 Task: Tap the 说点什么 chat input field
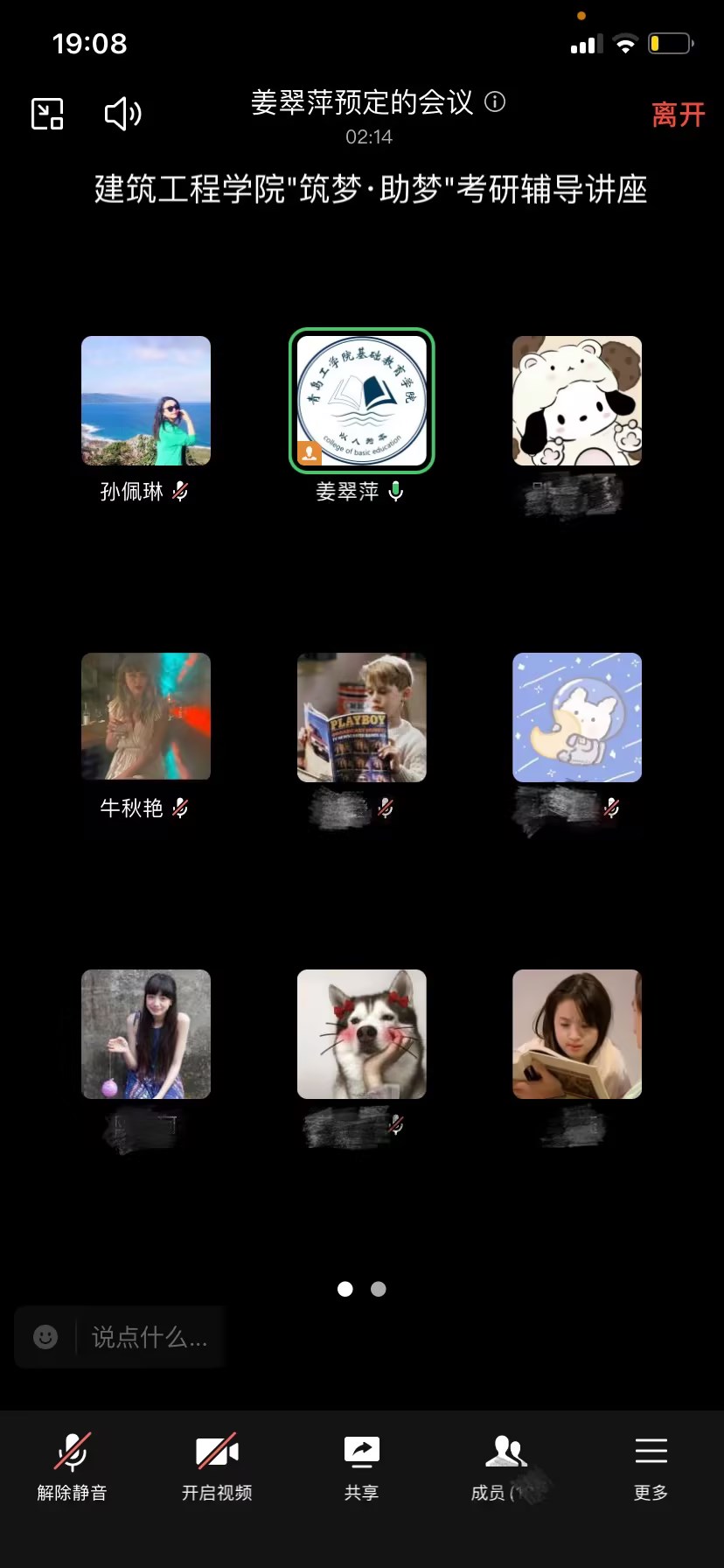pos(150,1337)
